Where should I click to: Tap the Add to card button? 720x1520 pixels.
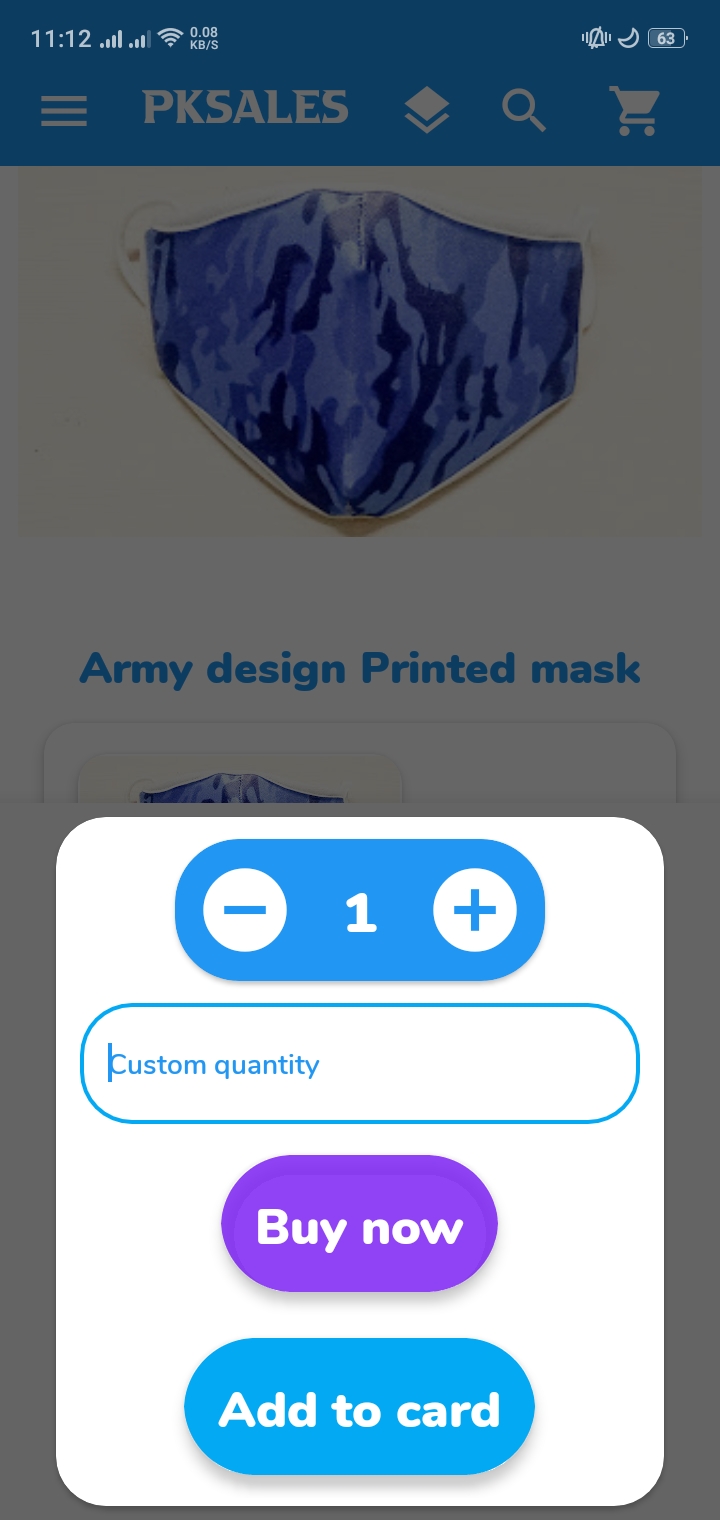pos(360,1407)
